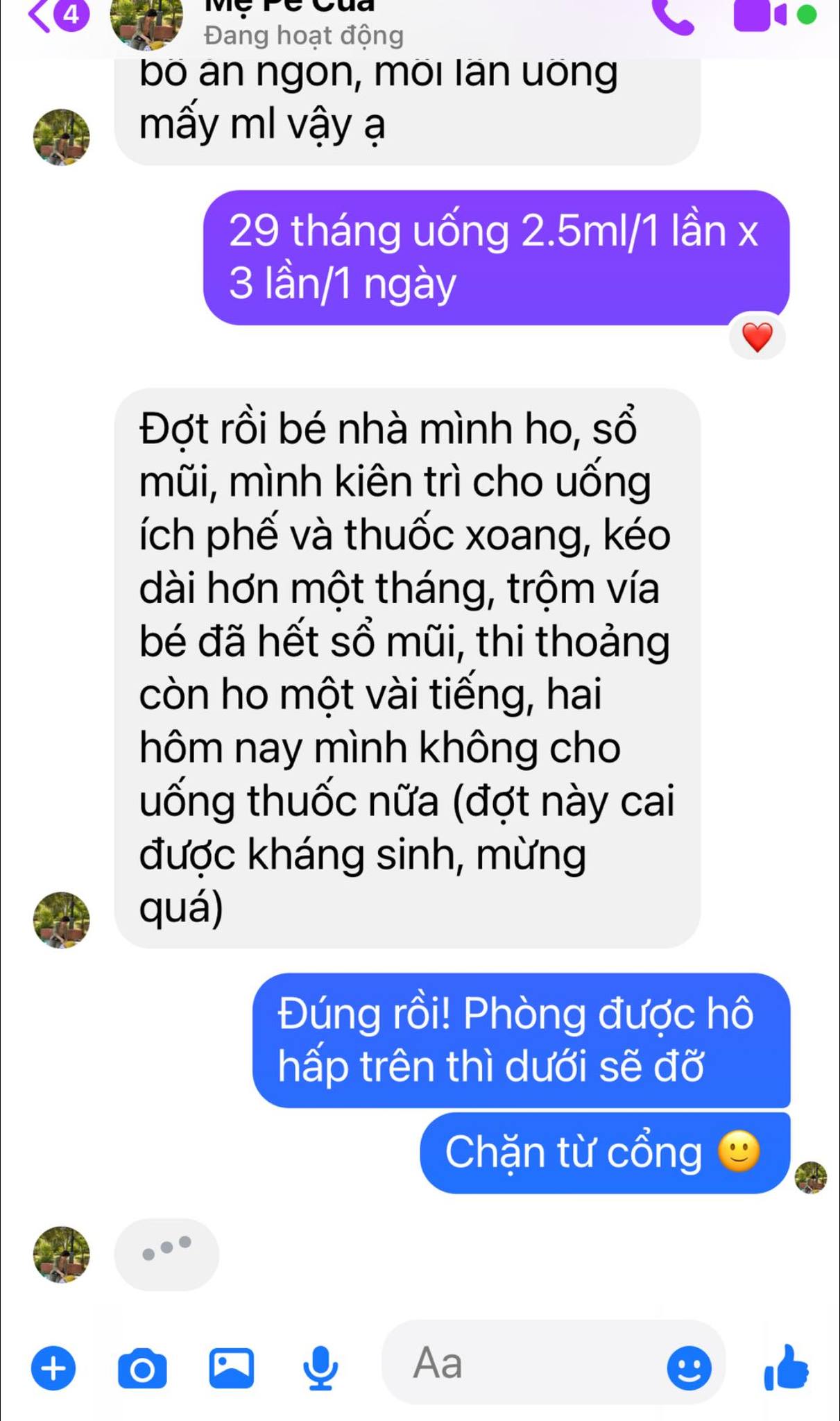The width and height of the screenshot is (840, 1421).
Task: View heart reaction on the 29 tháng message
Action: coord(757,338)
